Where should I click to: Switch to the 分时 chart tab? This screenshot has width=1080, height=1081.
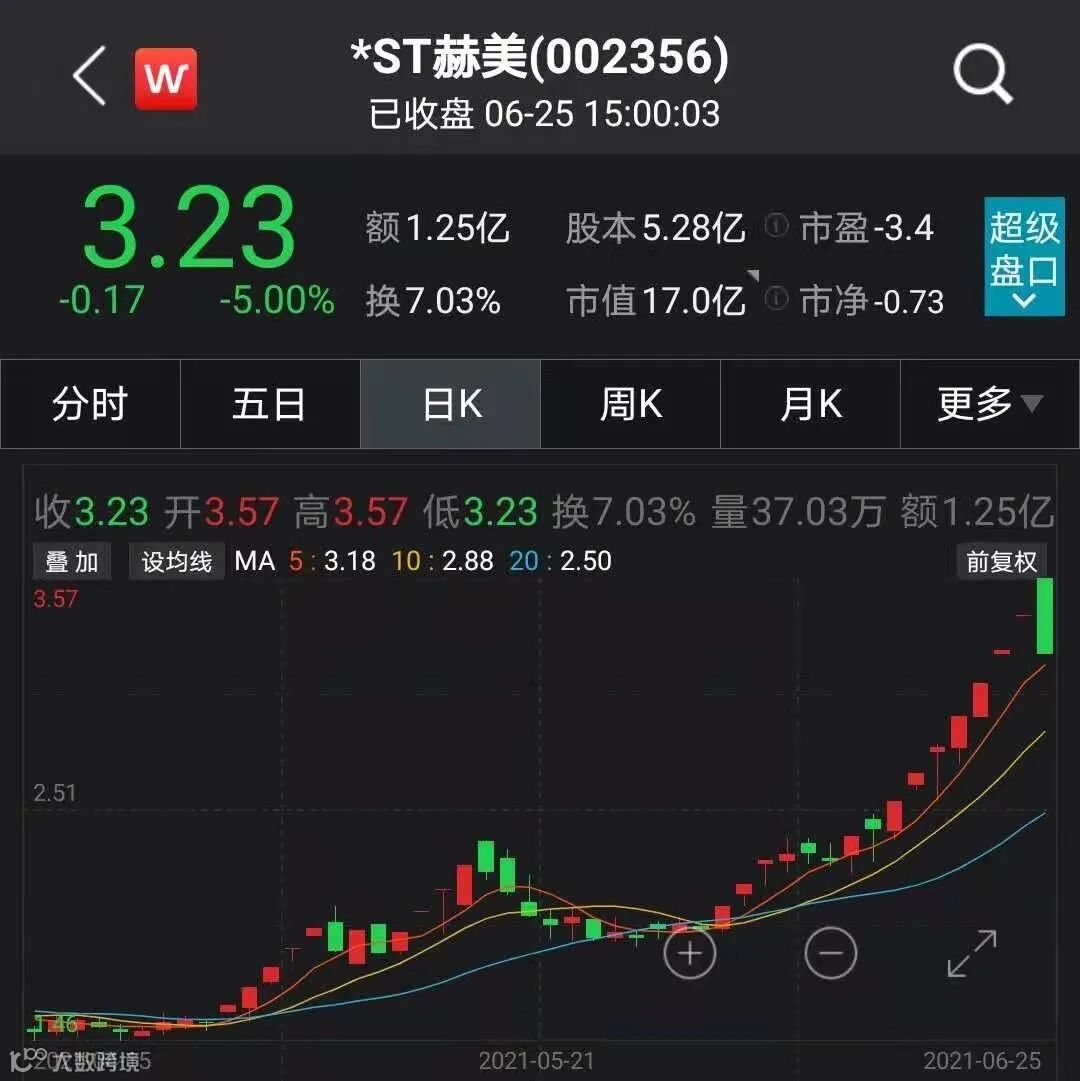click(90, 405)
